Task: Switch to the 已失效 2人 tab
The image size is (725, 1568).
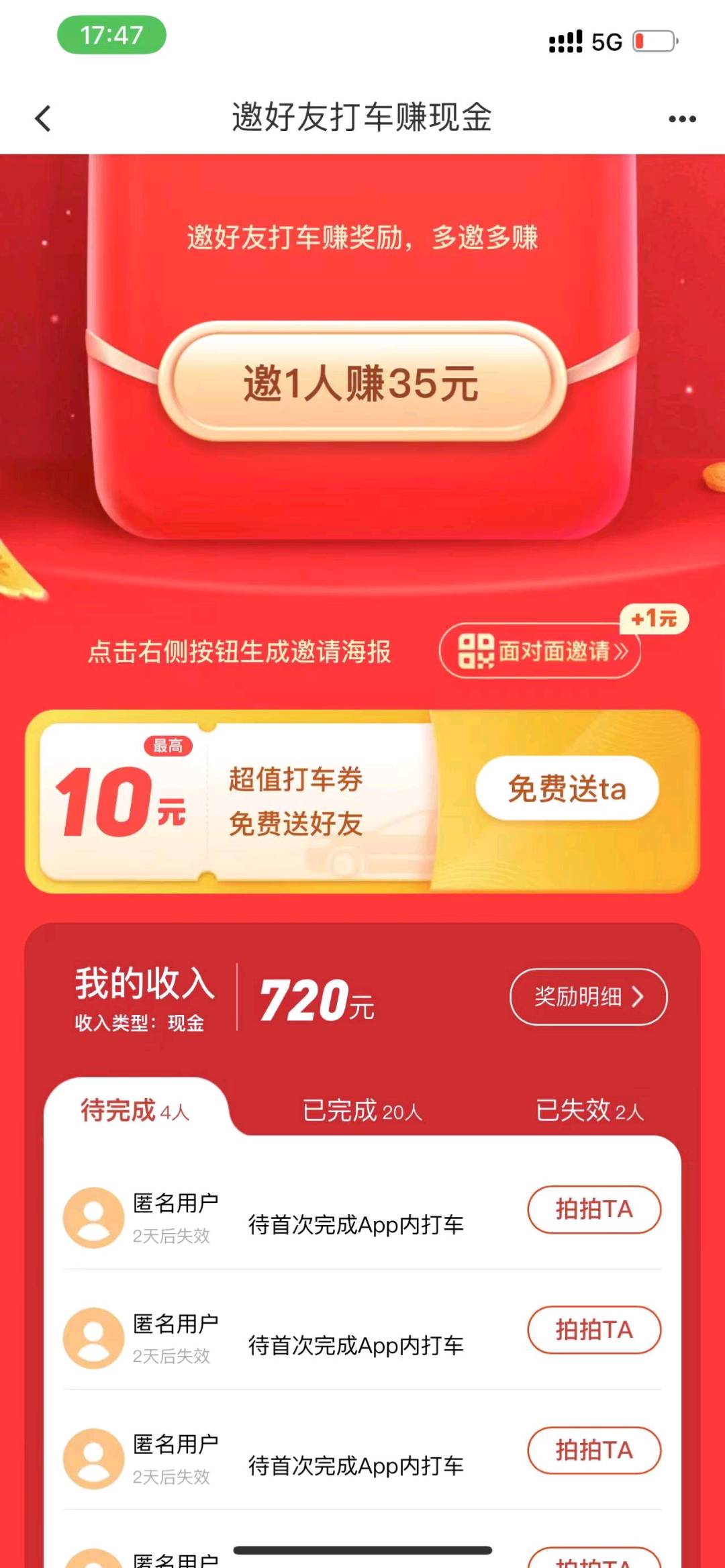Action: [589, 1111]
